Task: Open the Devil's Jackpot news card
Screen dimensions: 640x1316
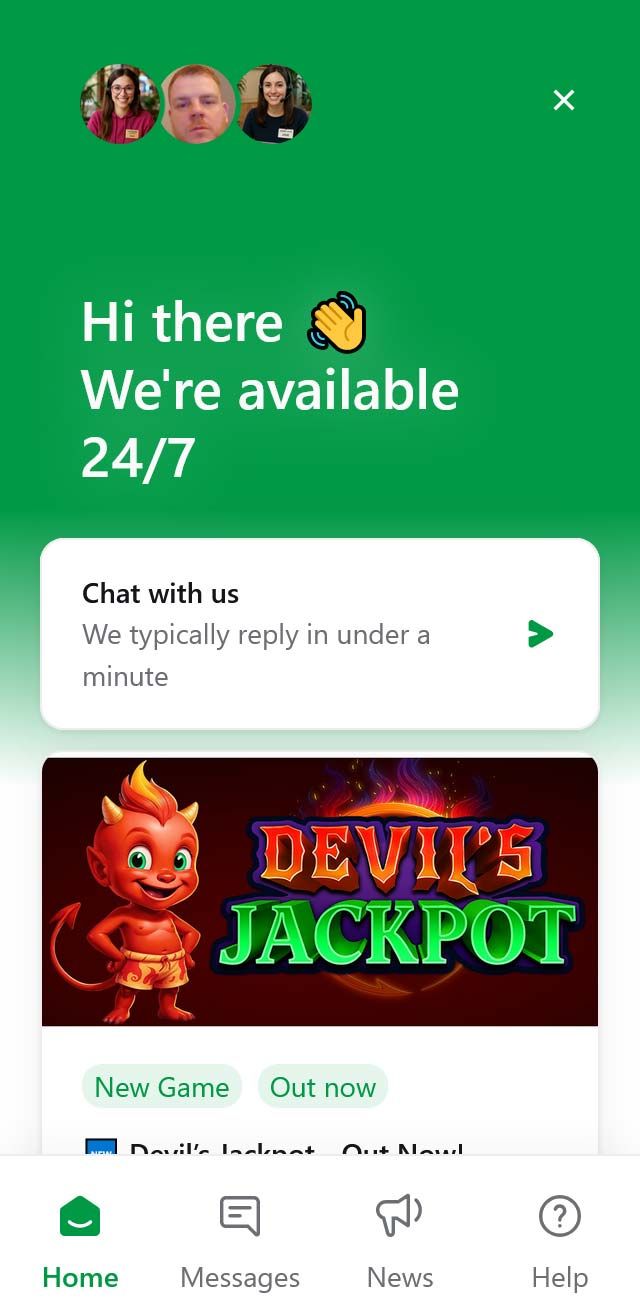Action: click(x=320, y=892)
